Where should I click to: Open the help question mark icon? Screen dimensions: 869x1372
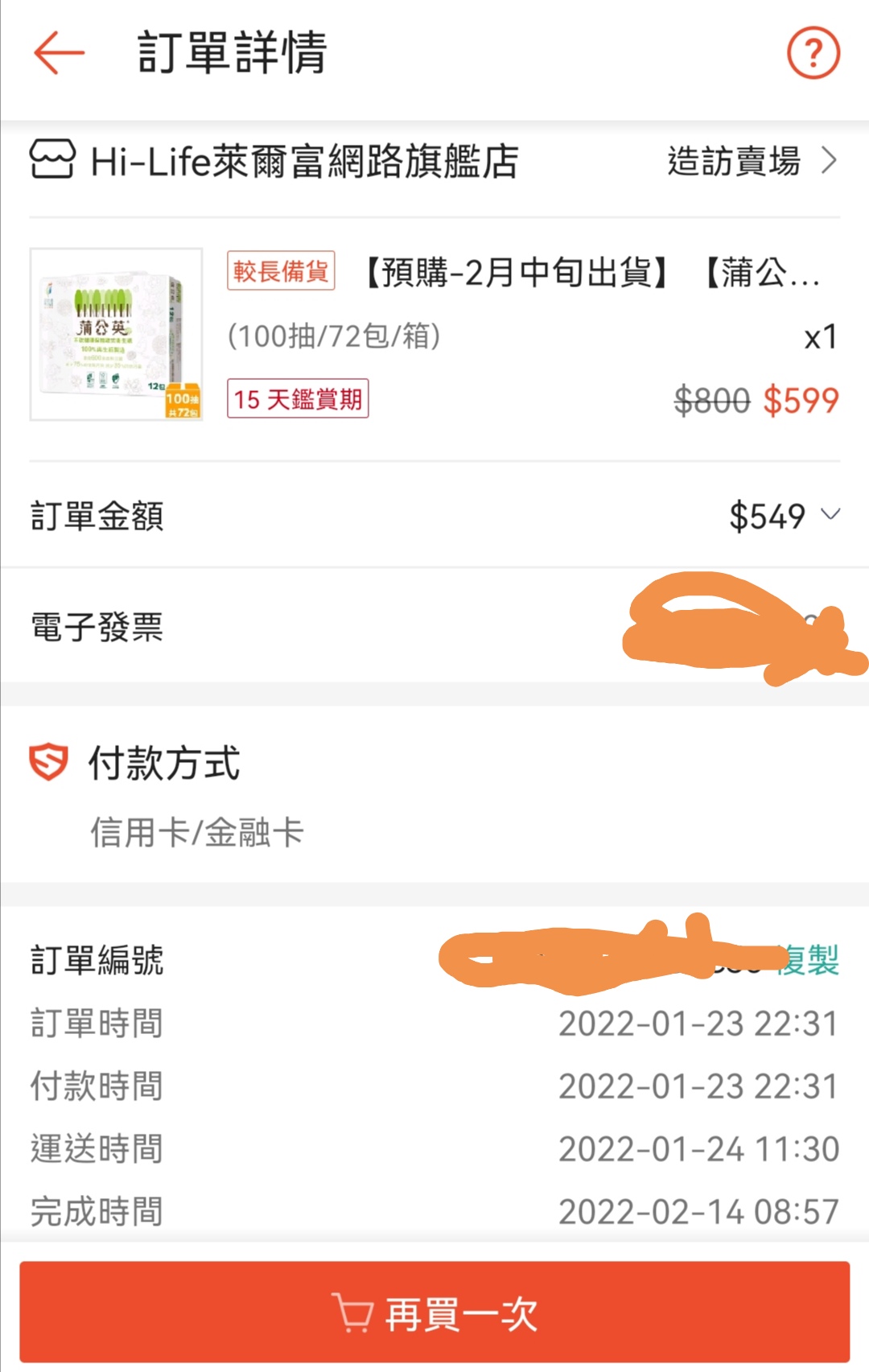813,53
